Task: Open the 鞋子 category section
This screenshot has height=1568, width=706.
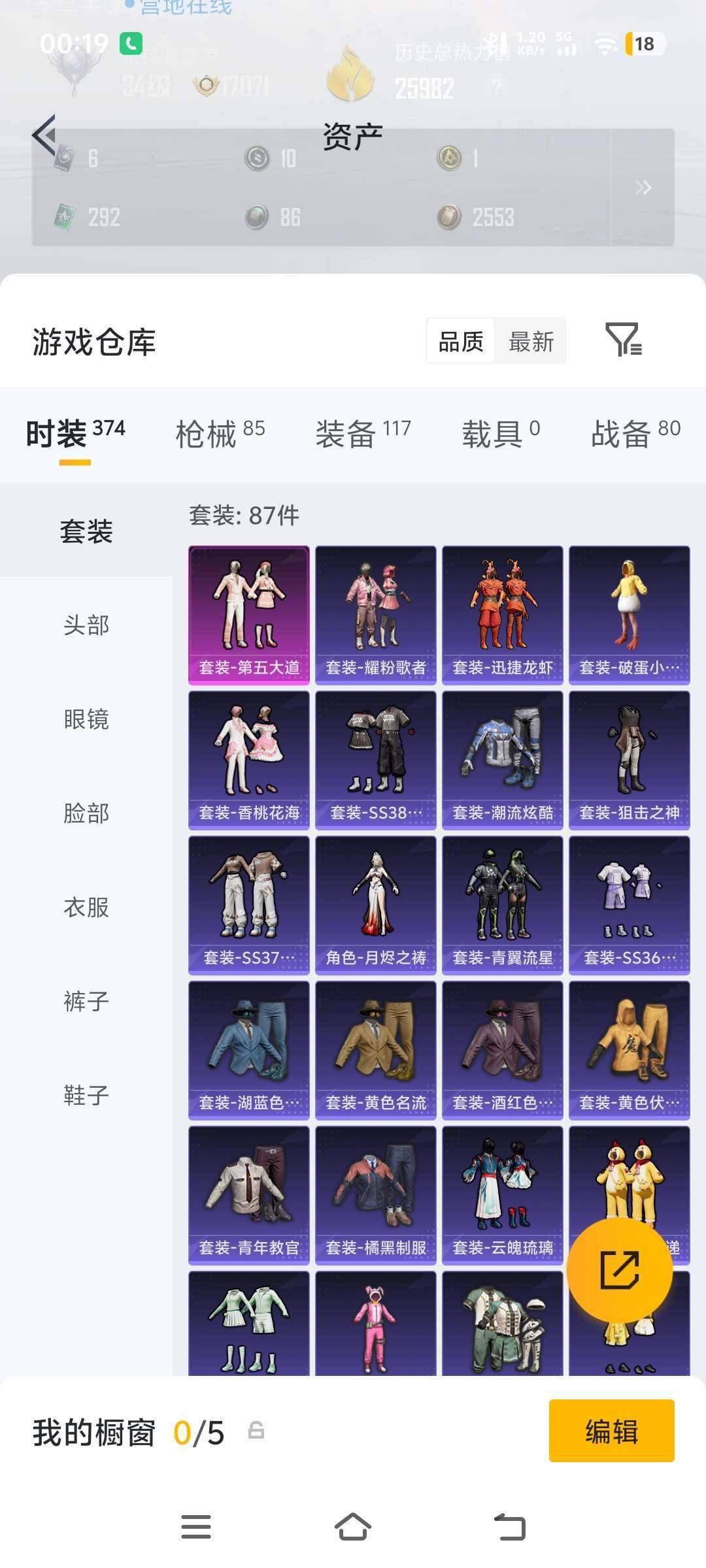Action: [x=87, y=1092]
